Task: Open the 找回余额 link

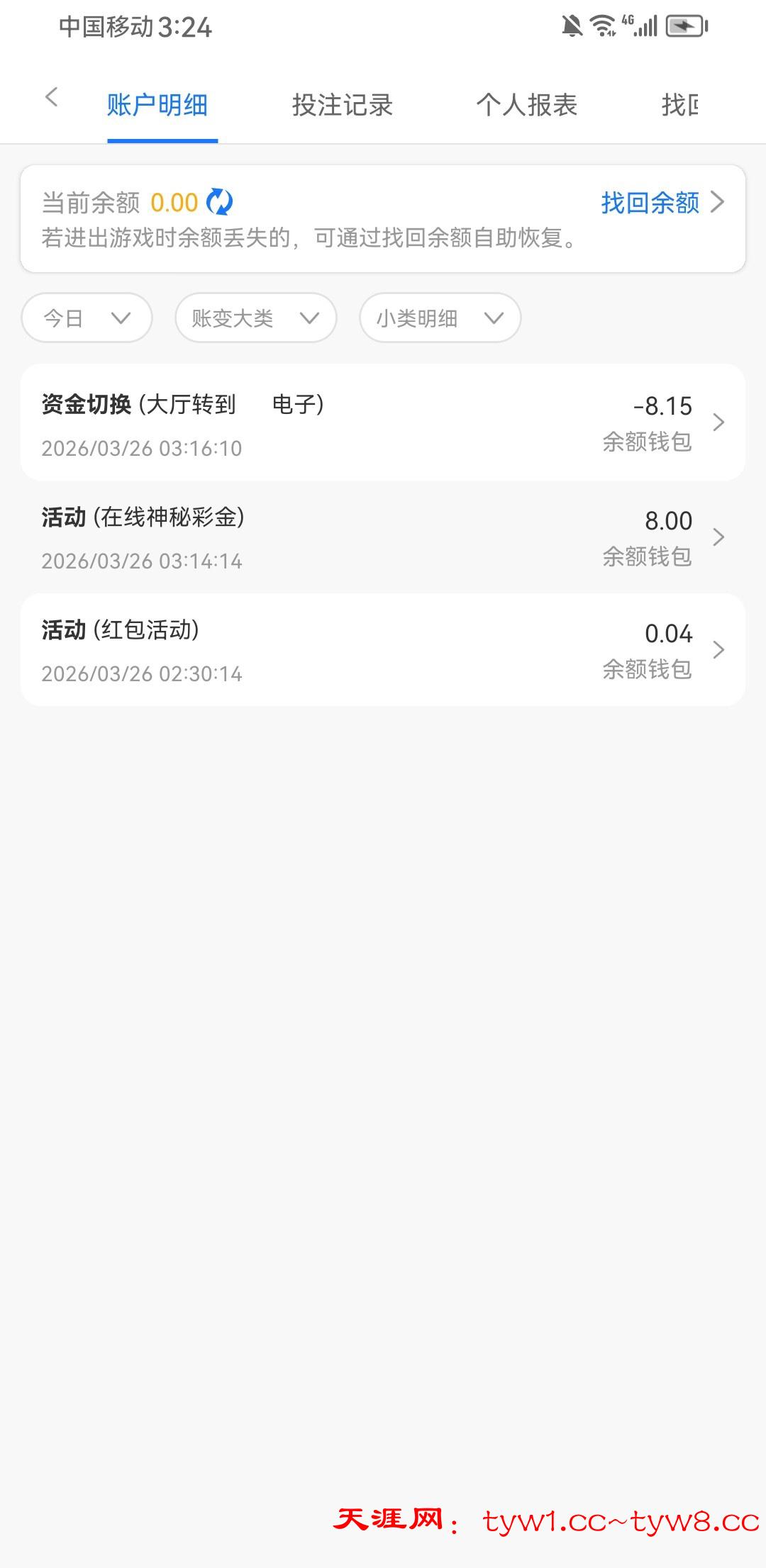Action: pos(661,203)
